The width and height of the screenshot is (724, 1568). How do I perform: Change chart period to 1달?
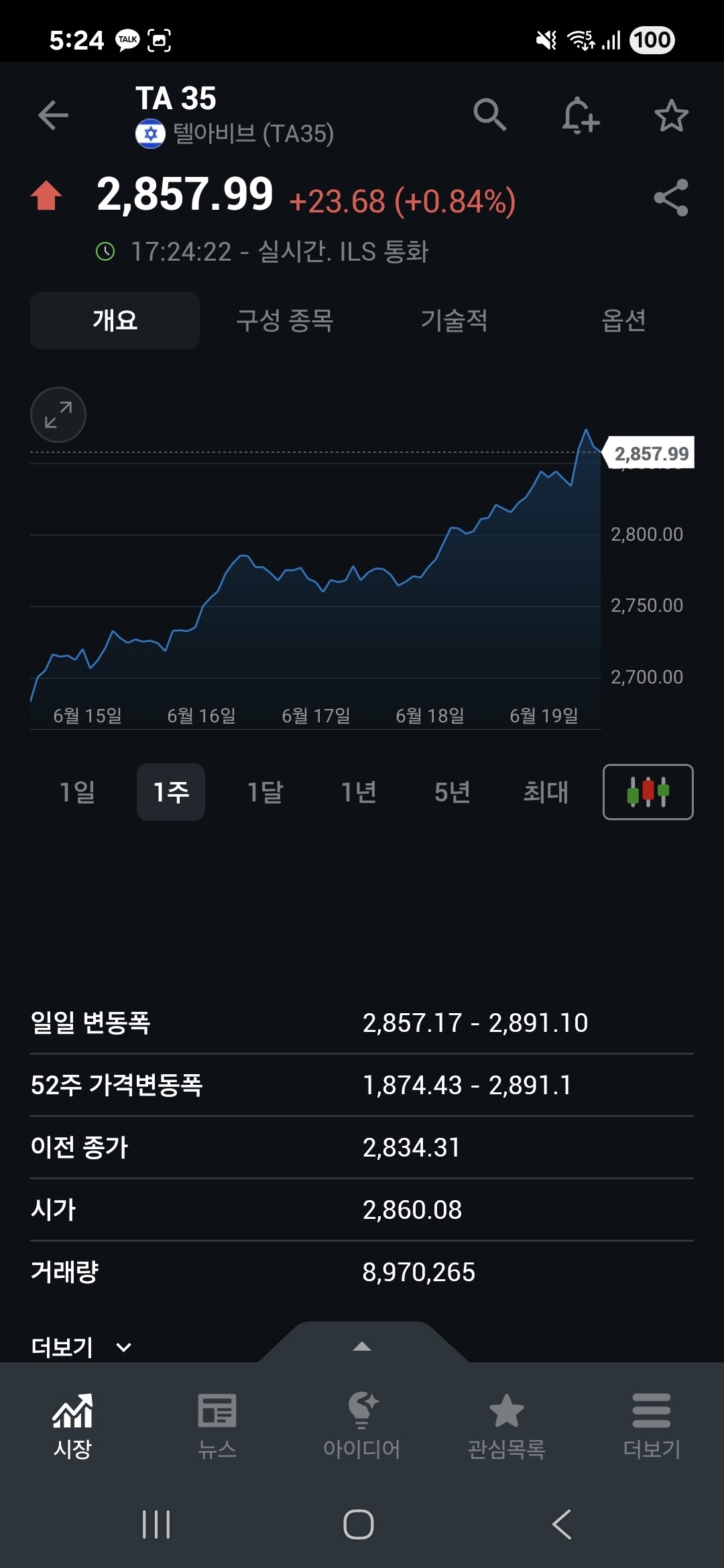click(265, 792)
